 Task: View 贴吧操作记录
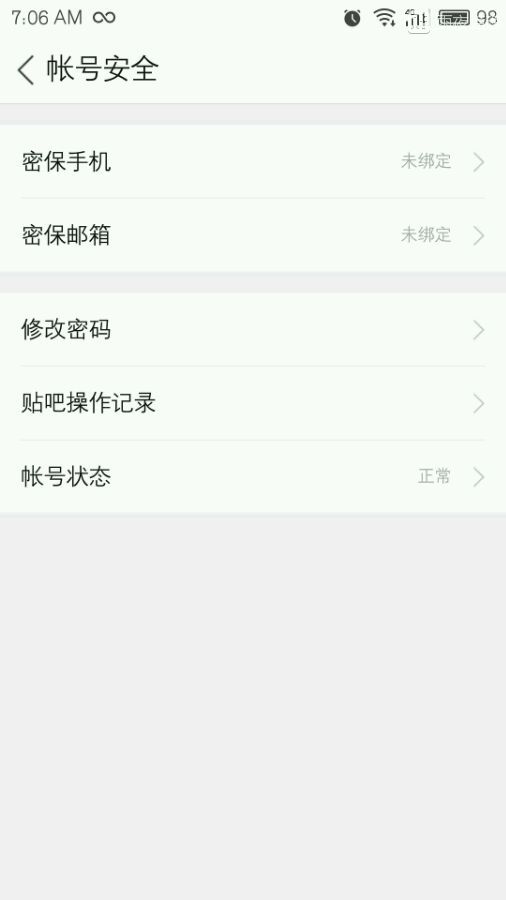pos(253,404)
